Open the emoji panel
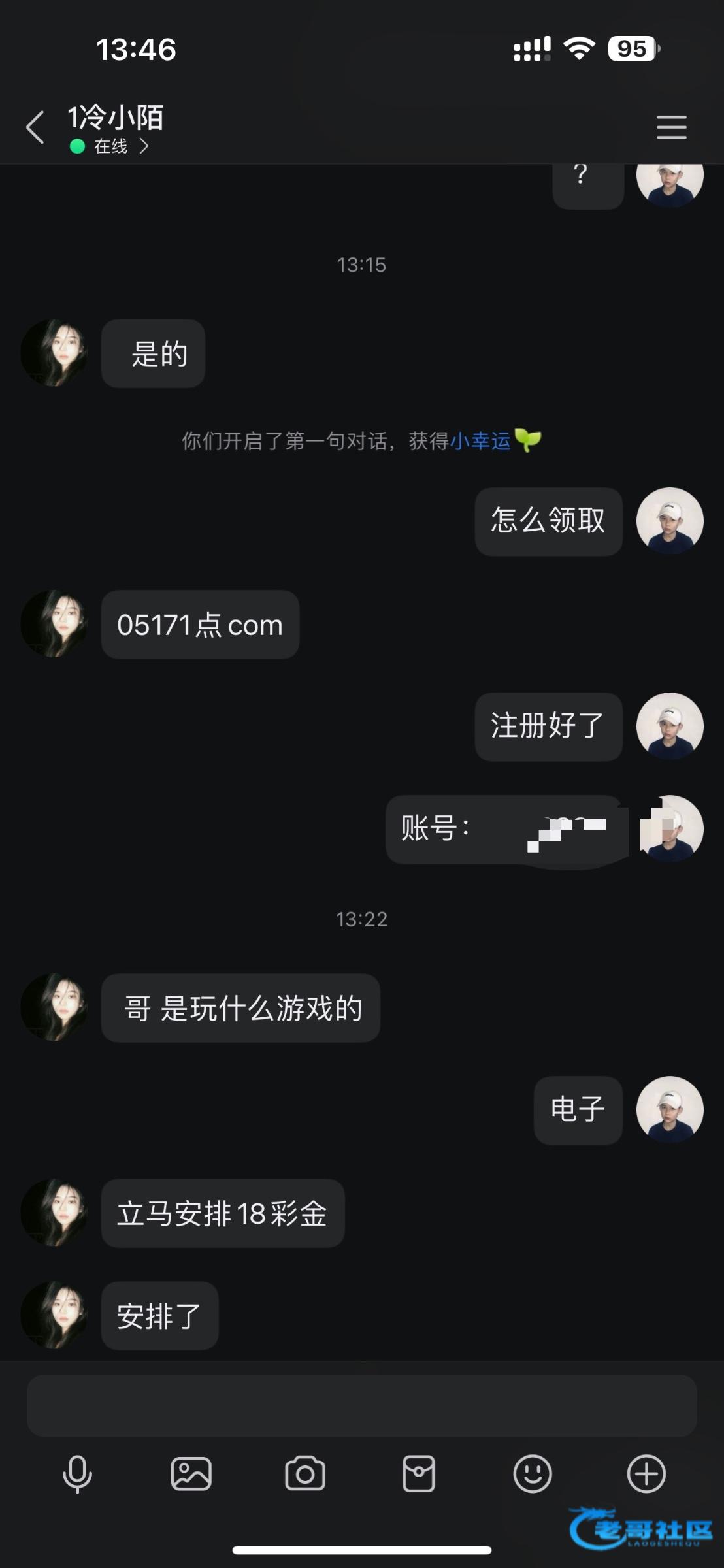724x1568 pixels. (533, 1474)
